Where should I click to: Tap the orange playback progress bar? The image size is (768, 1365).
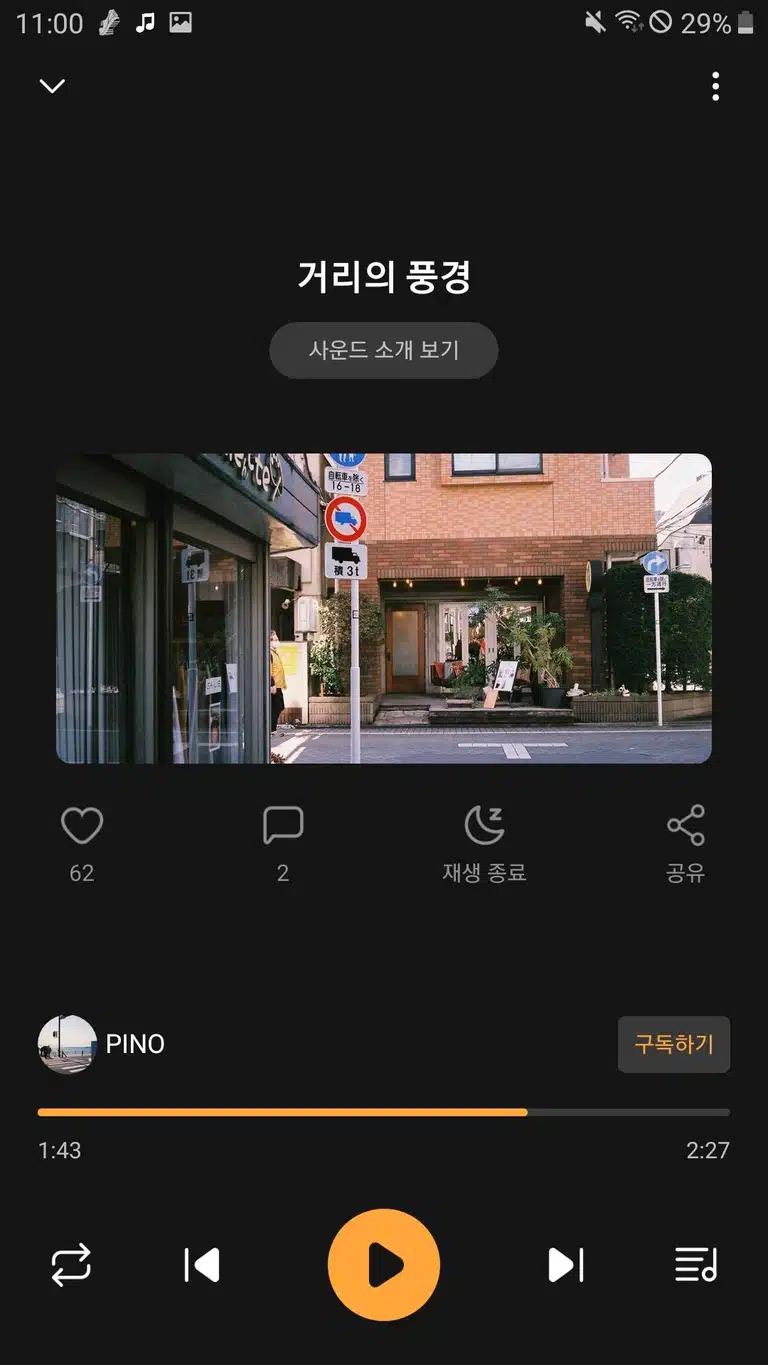click(x=384, y=1112)
